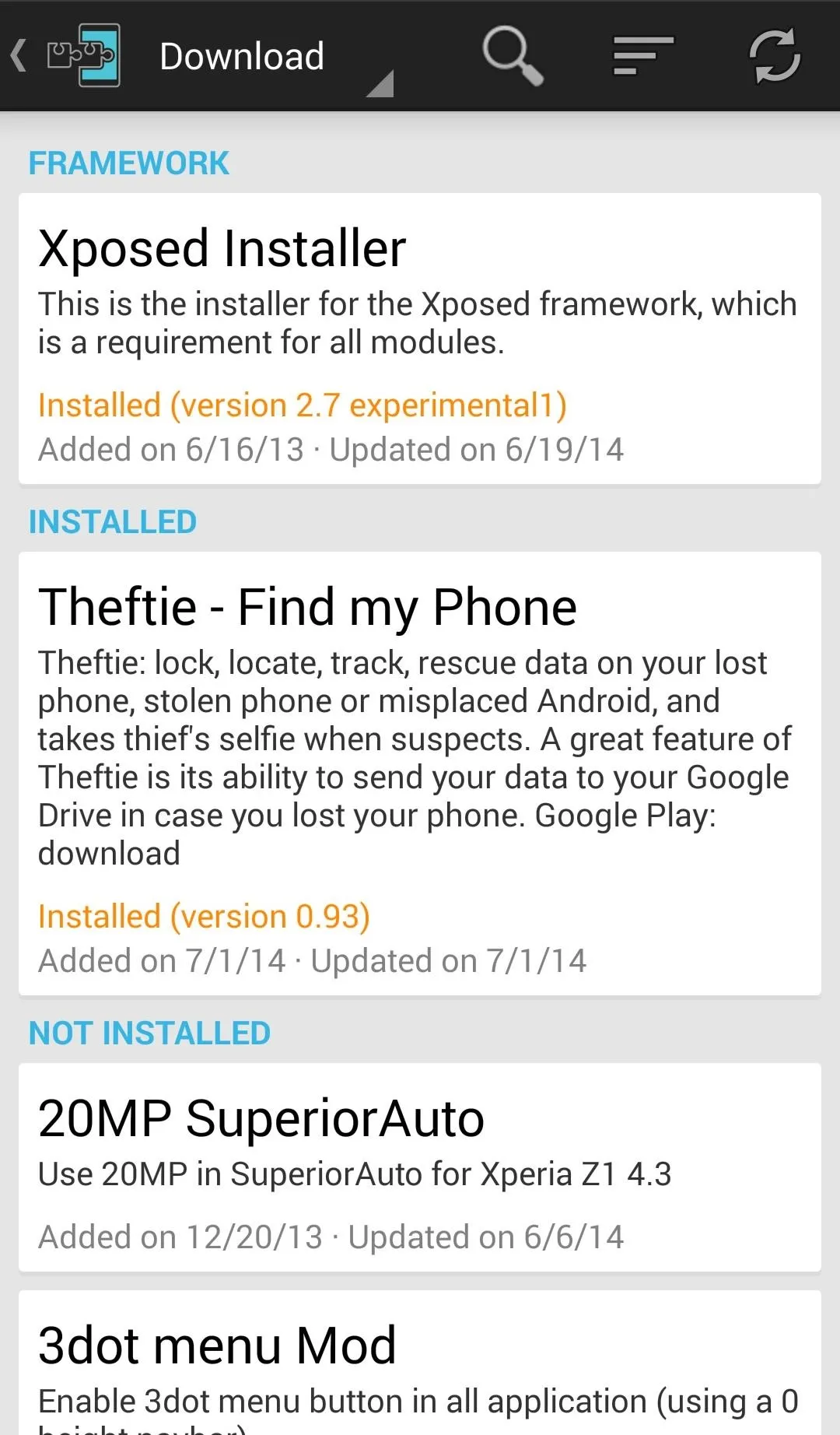The height and width of the screenshot is (1435, 840).
Task: Open Theftie - Find my Phone module
Action: [420, 774]
